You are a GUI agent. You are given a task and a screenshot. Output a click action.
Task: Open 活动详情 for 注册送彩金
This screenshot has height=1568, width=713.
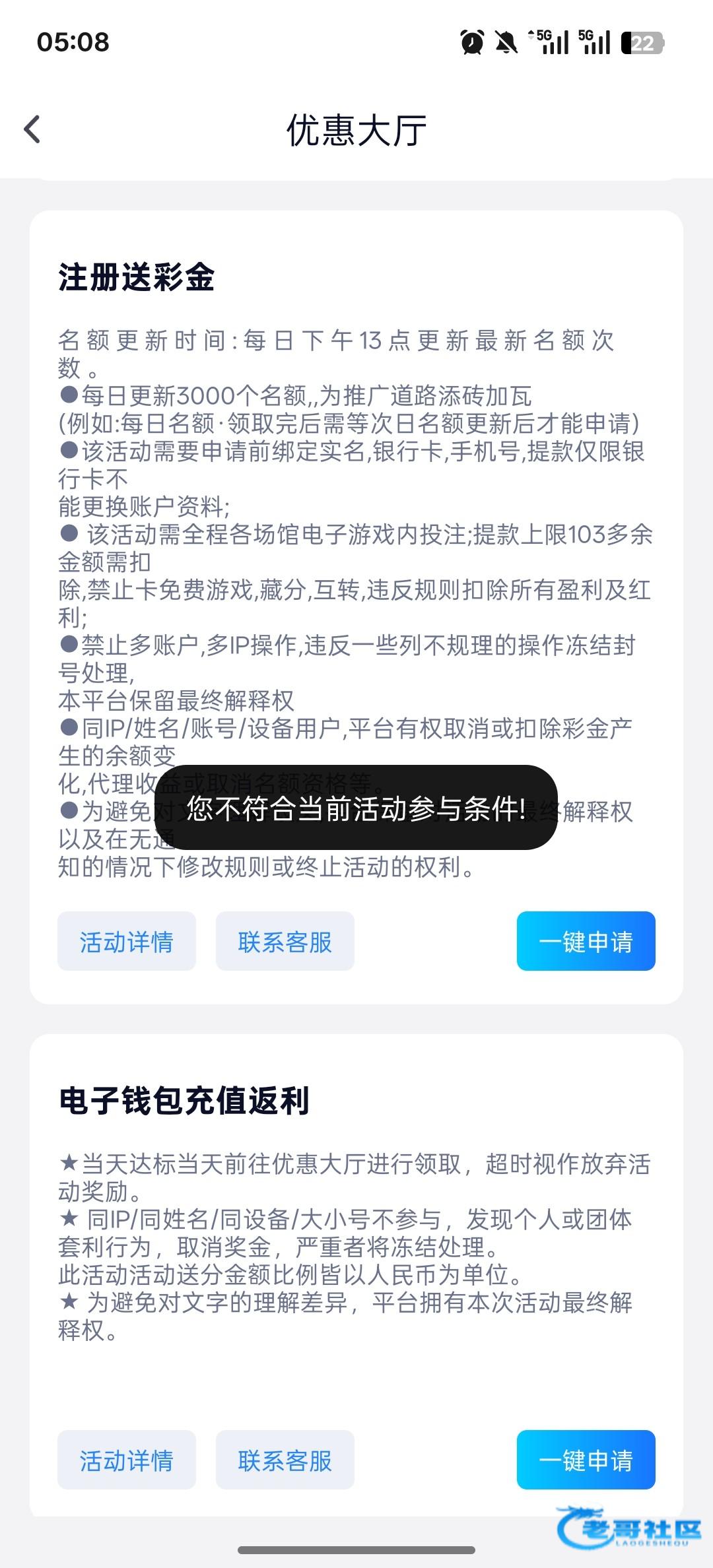click(x=127, y=941)
